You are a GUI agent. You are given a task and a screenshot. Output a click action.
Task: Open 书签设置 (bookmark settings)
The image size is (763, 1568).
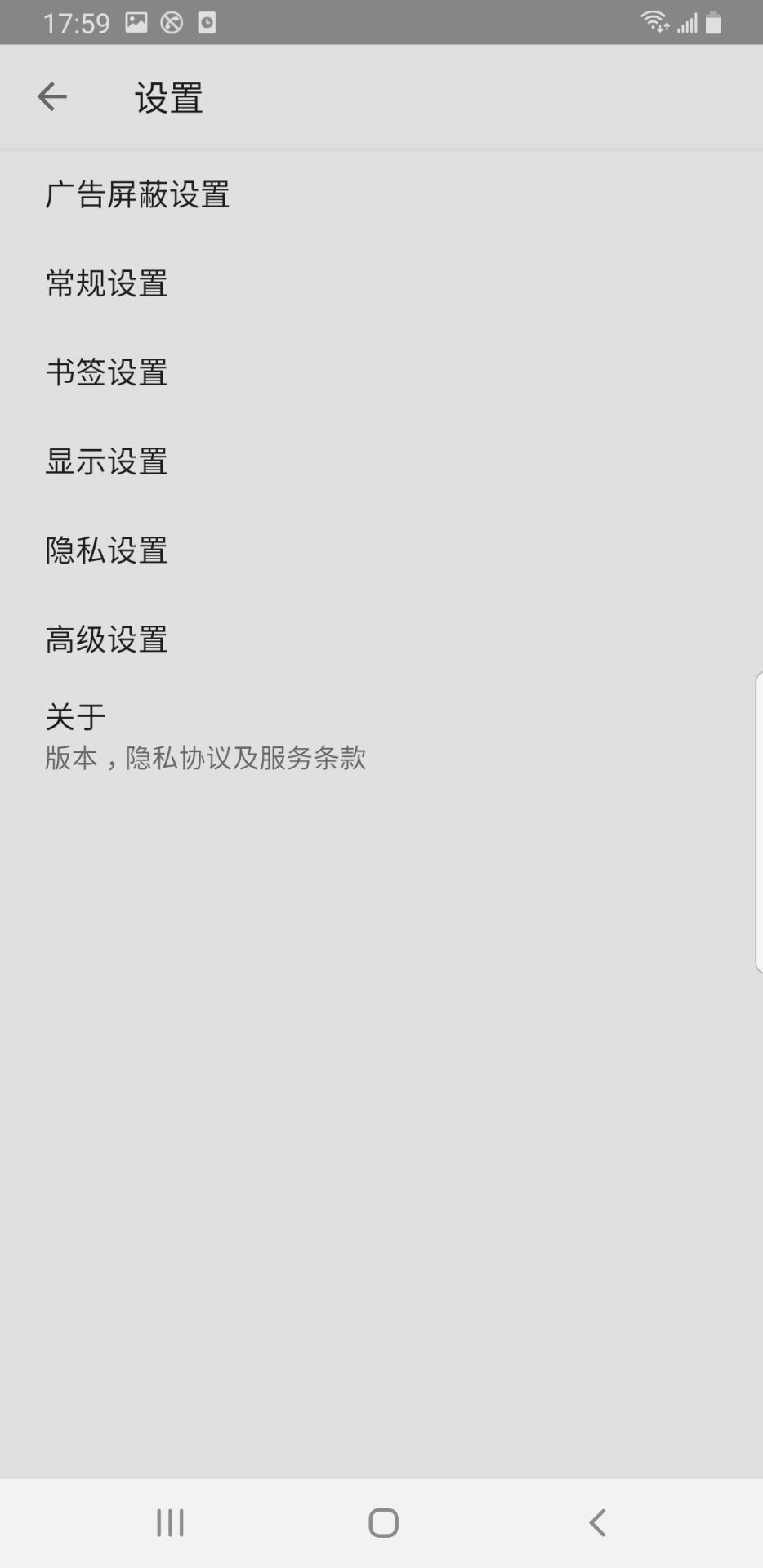point(106,372)
